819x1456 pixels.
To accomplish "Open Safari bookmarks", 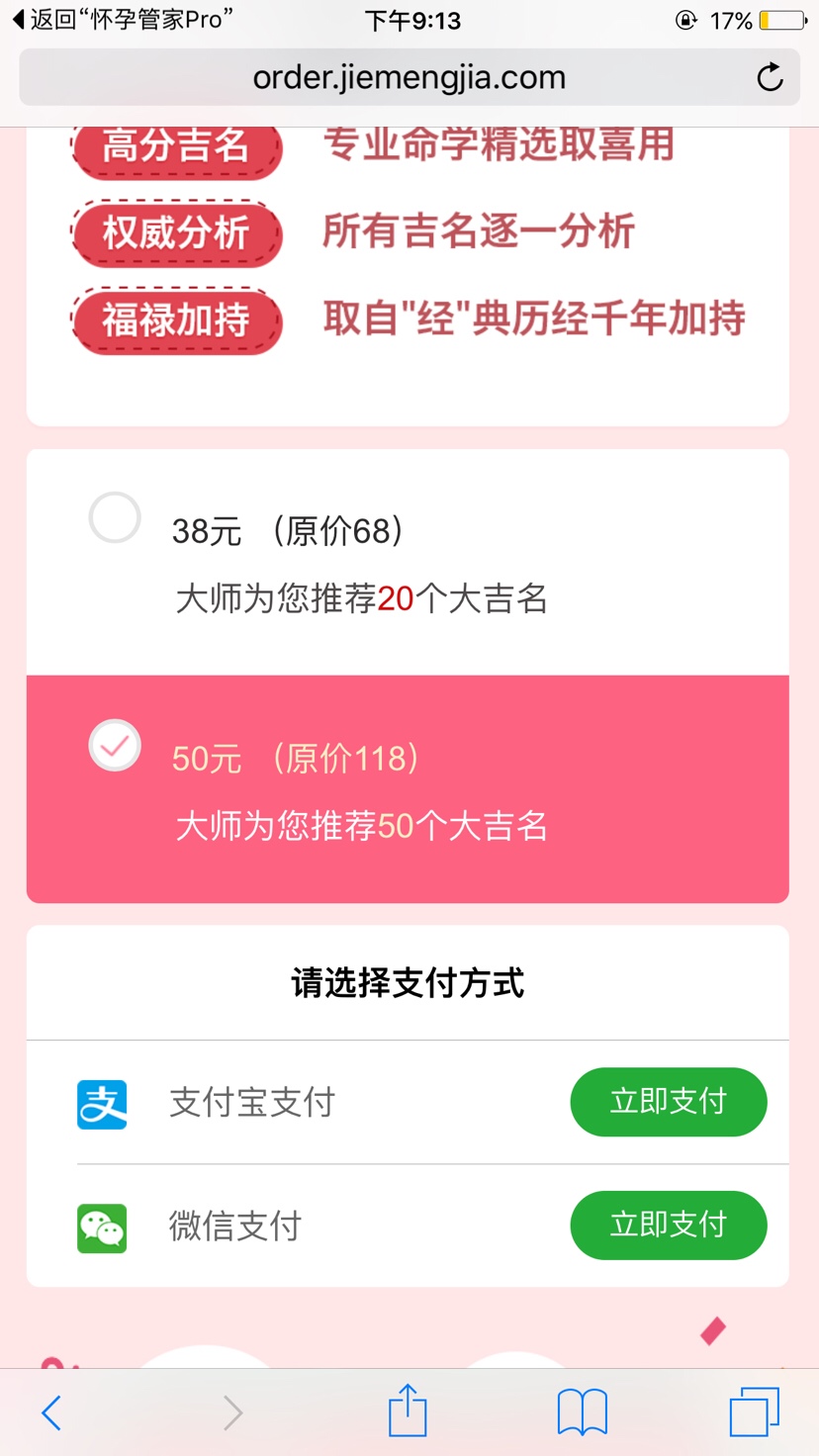I will (582, 1411).
